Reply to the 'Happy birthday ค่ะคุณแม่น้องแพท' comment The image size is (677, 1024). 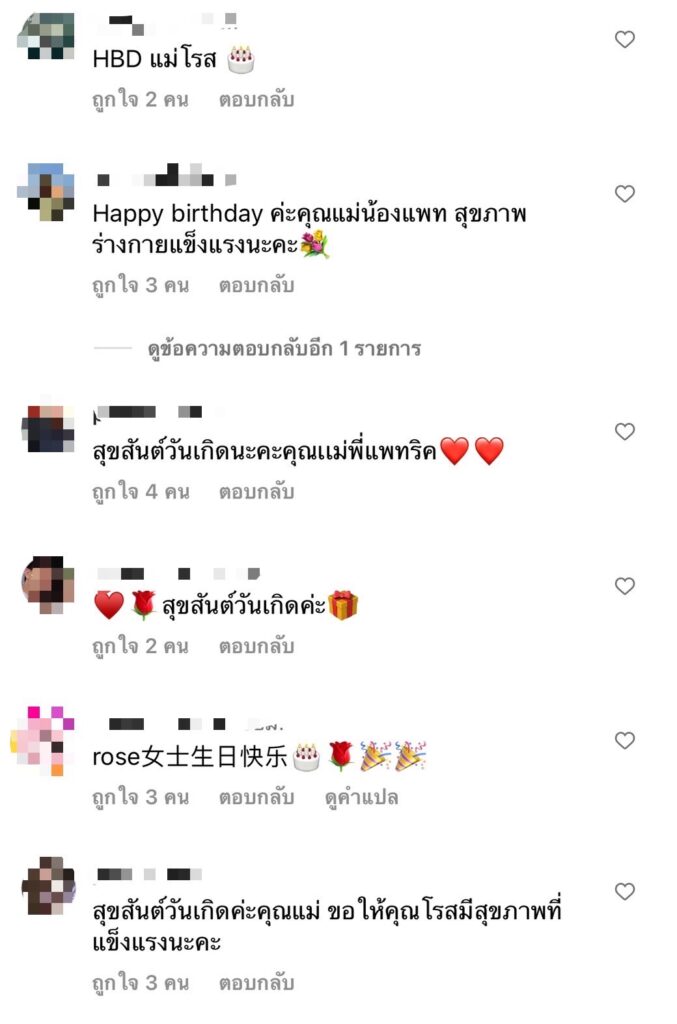(256, 286)
